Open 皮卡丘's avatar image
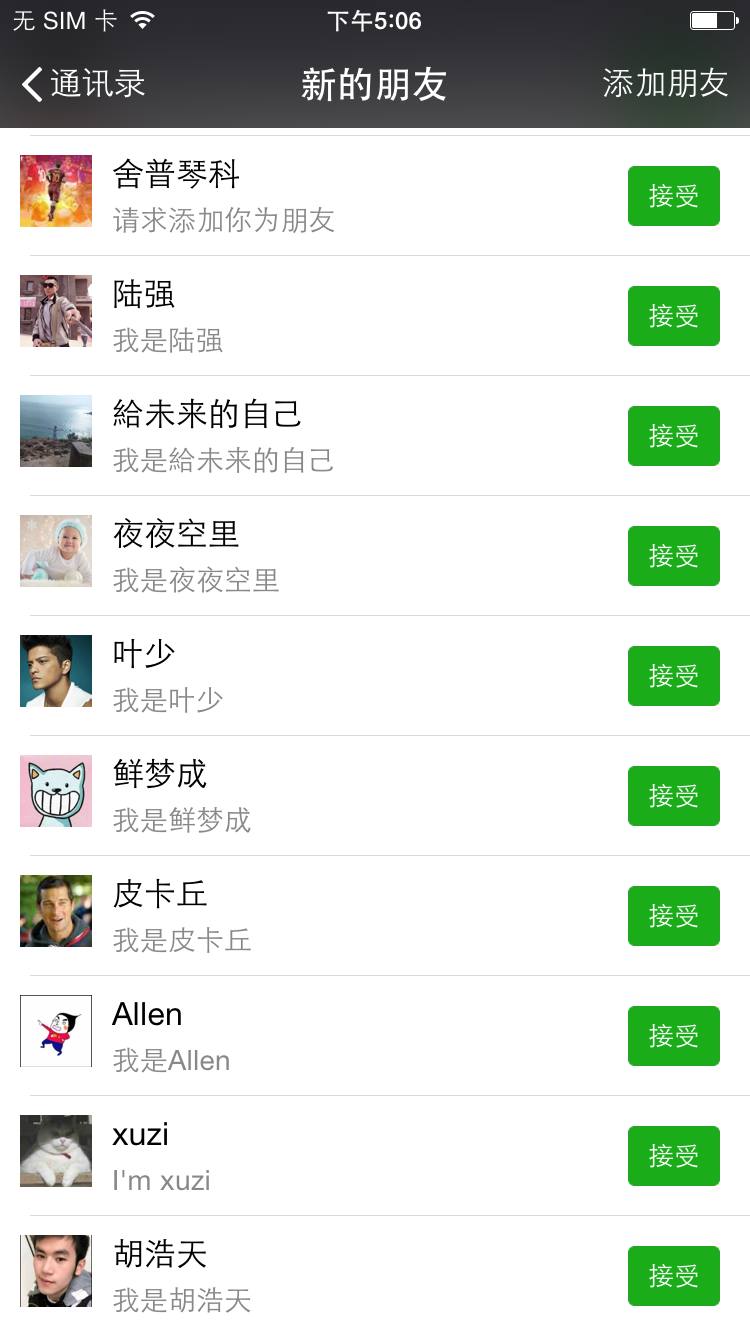750x1334 pixels. click(55, 911)
